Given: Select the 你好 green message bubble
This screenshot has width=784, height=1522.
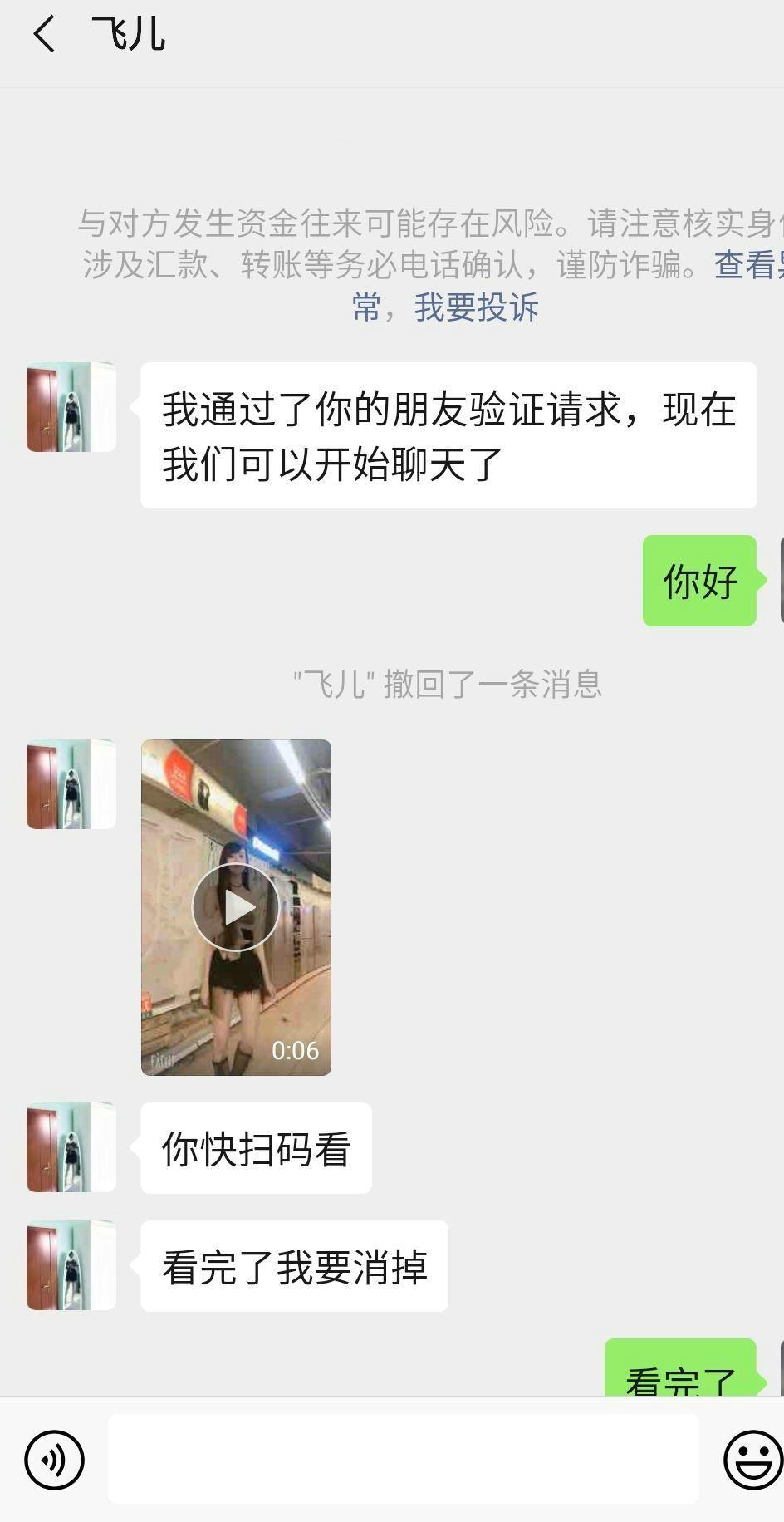Looking at the screenshot, I should pos(699,582).
